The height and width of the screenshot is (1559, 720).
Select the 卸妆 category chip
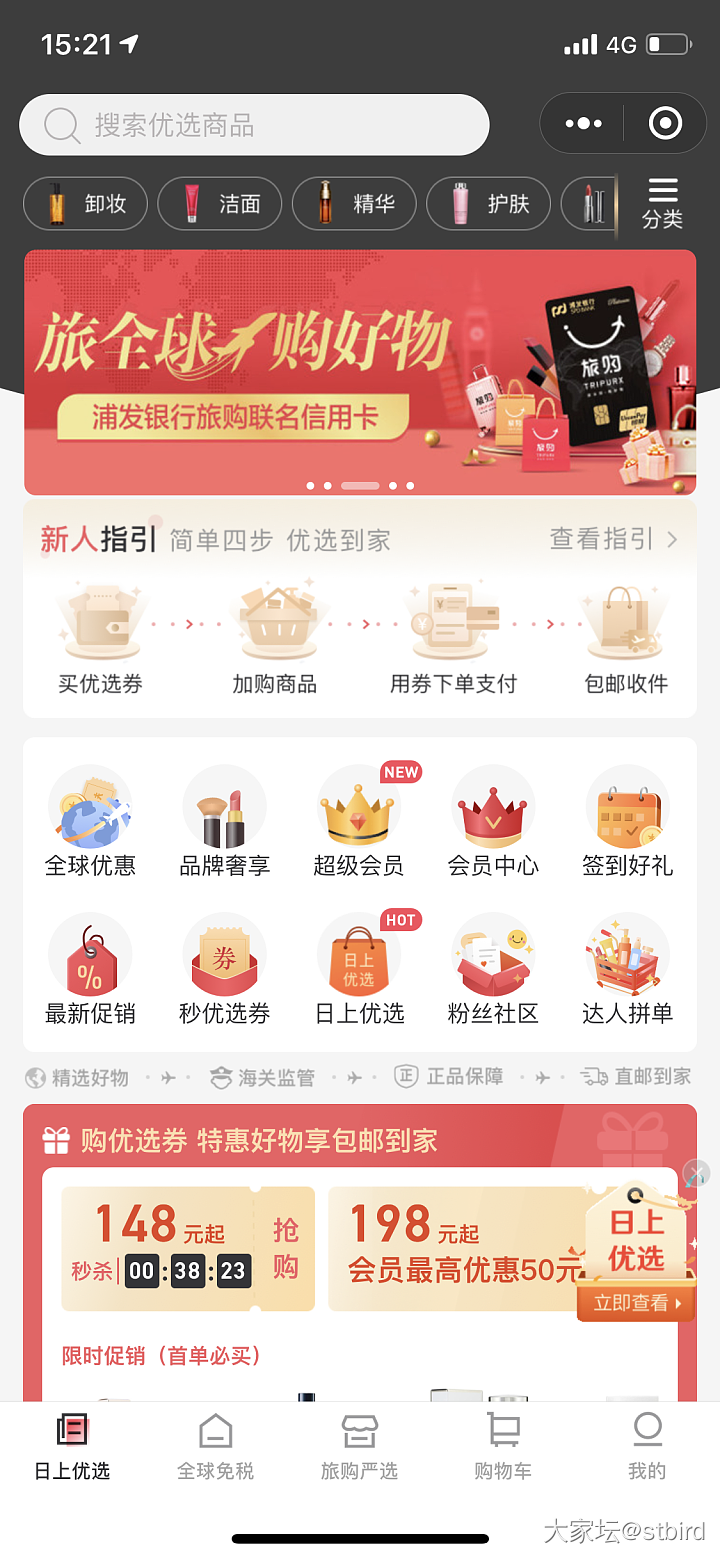(x=86, y=204)
